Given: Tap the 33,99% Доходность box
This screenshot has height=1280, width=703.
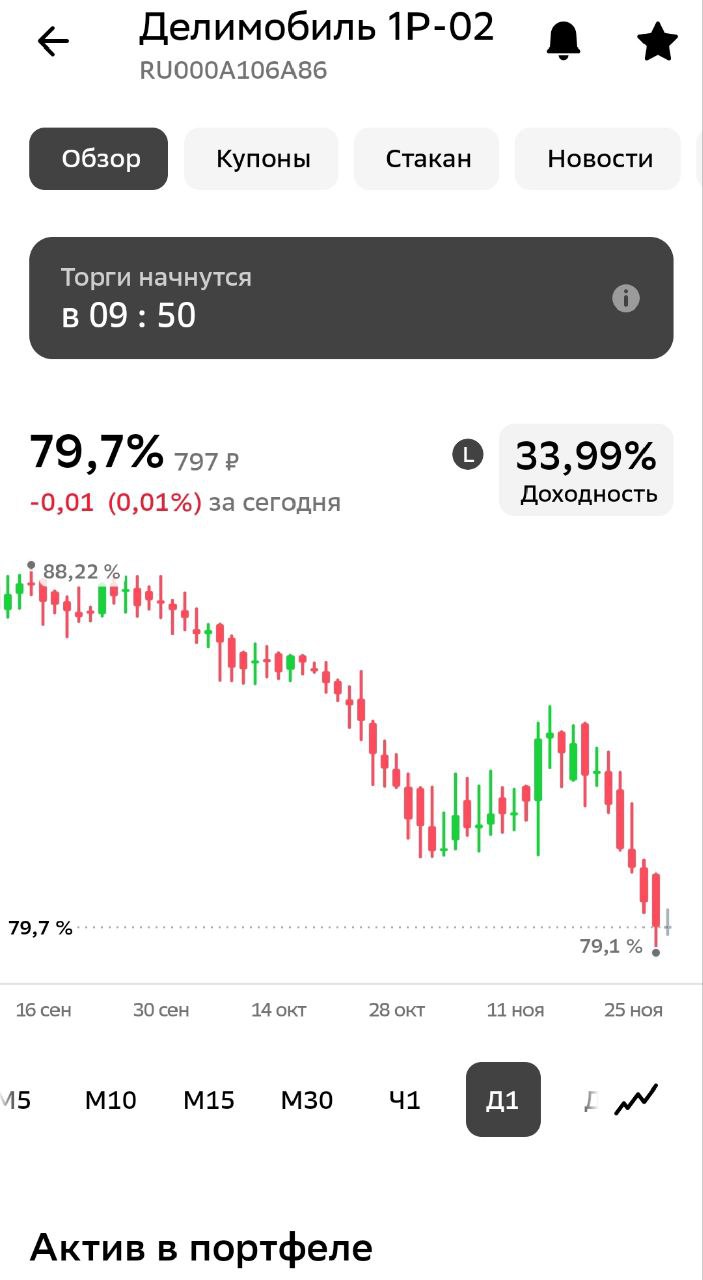Looking at the screenshot, I should click(x=586, y=470).
